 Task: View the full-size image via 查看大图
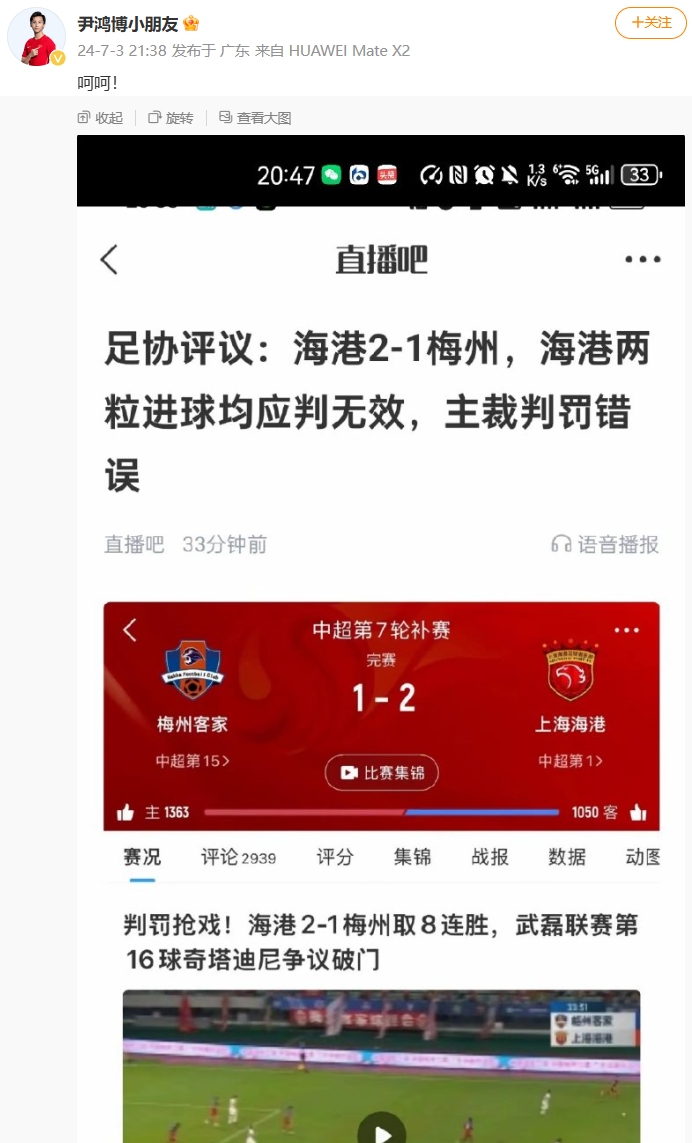point(255,118)
